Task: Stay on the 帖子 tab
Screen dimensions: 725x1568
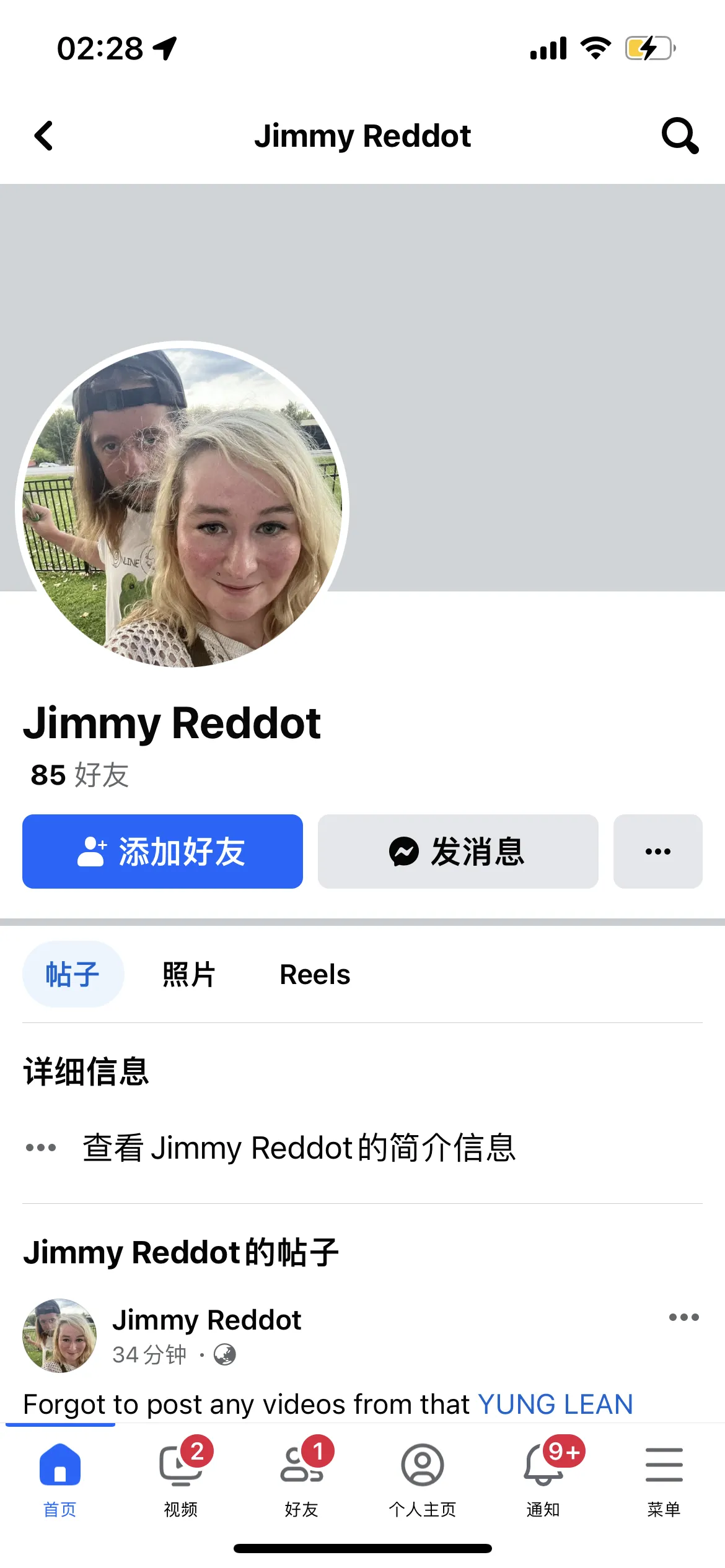Action: tap(72, 973)
